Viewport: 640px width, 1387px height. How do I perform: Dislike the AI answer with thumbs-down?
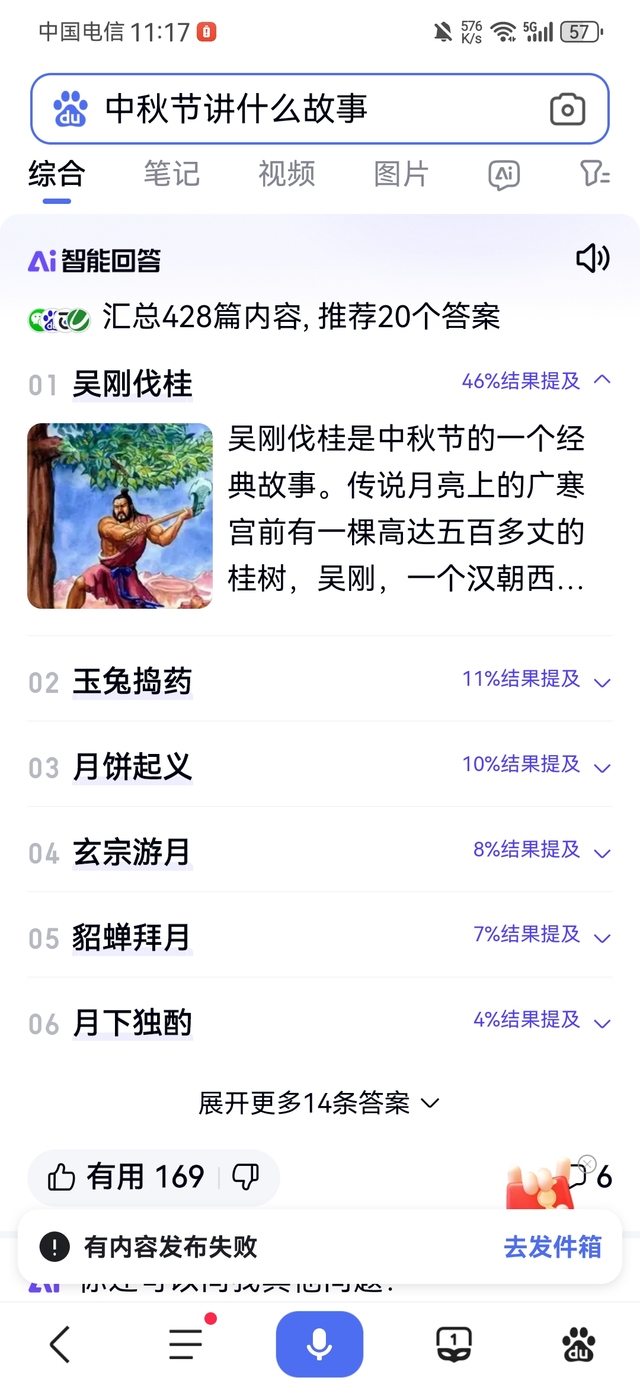[x=245, y=1177]
